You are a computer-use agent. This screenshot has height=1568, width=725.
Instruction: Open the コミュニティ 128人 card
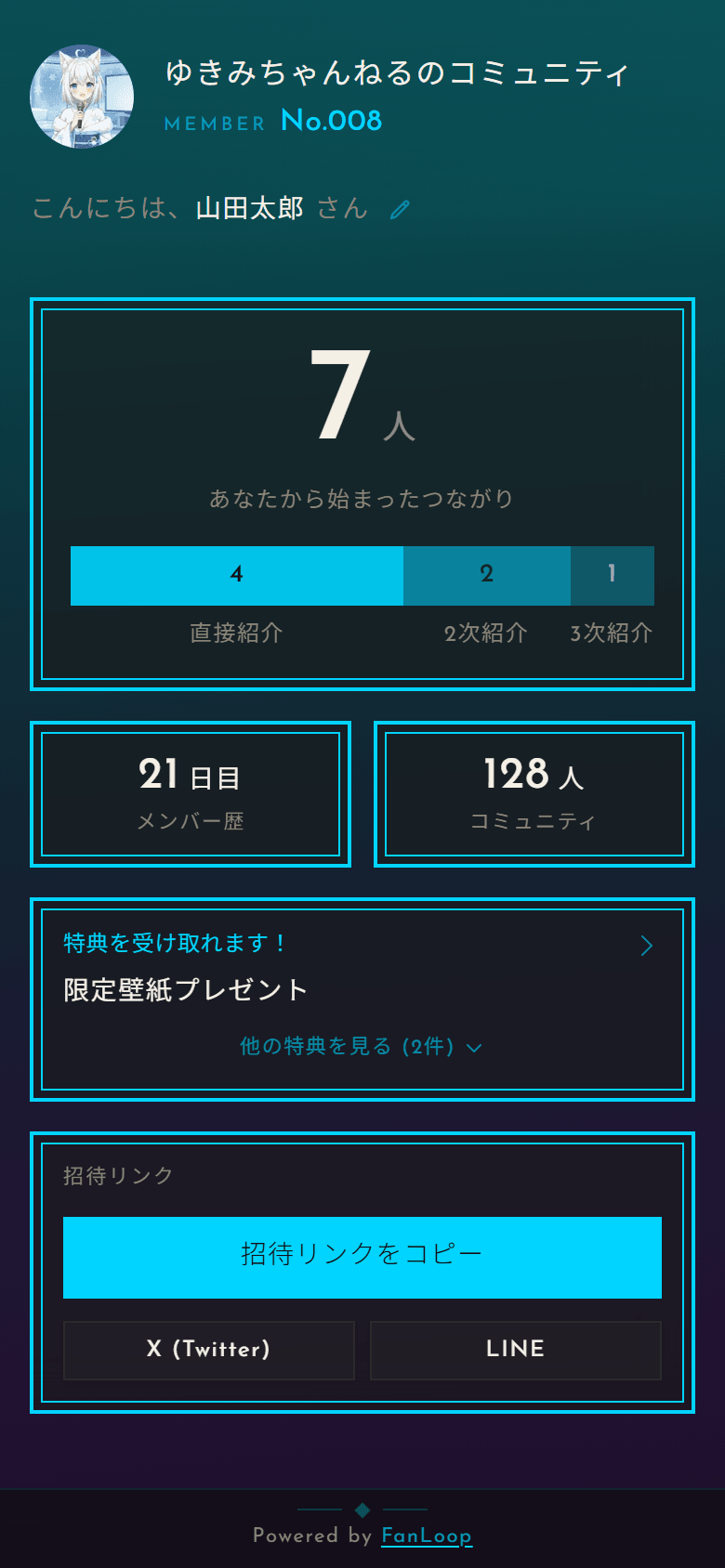534,793
